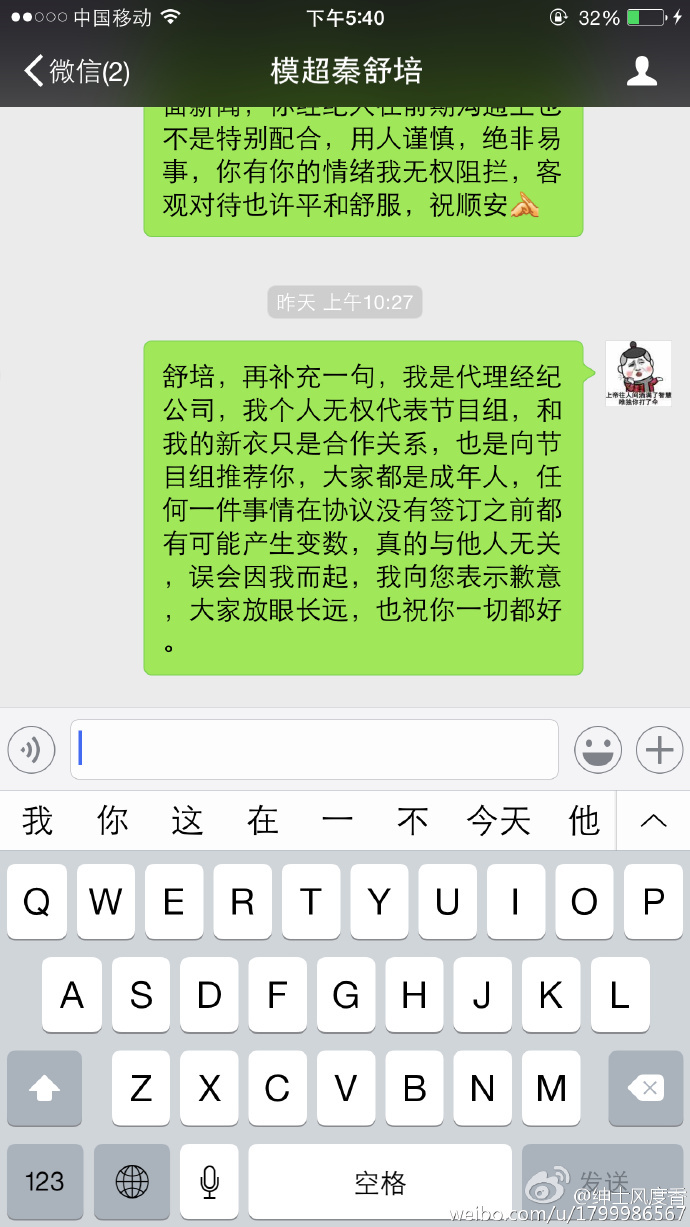Open the plus attachments menu

(659, 749)
